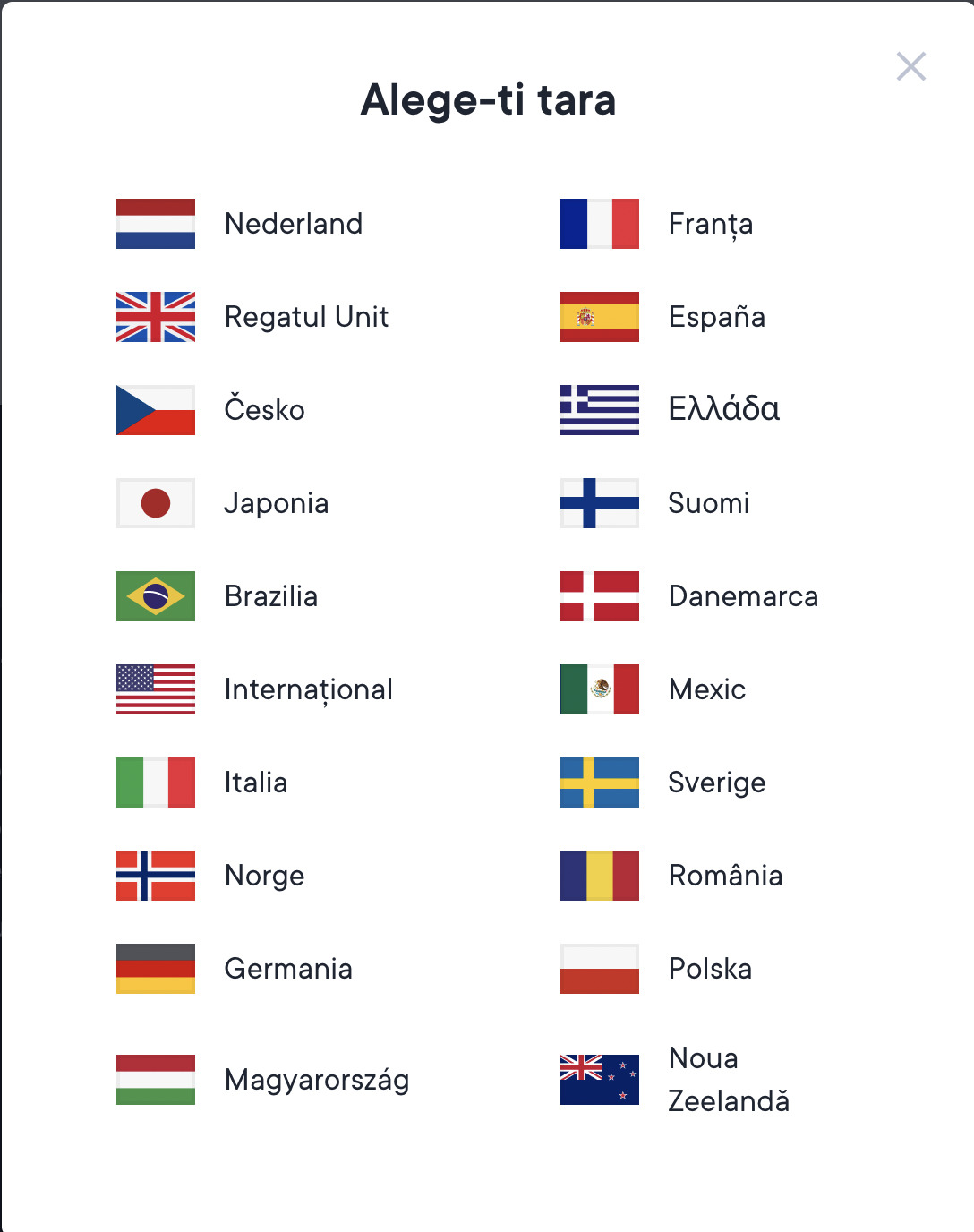The width and height of the screenshot is (974, 1232).
Task: Choose Sverige
Action: coord(716,783)
